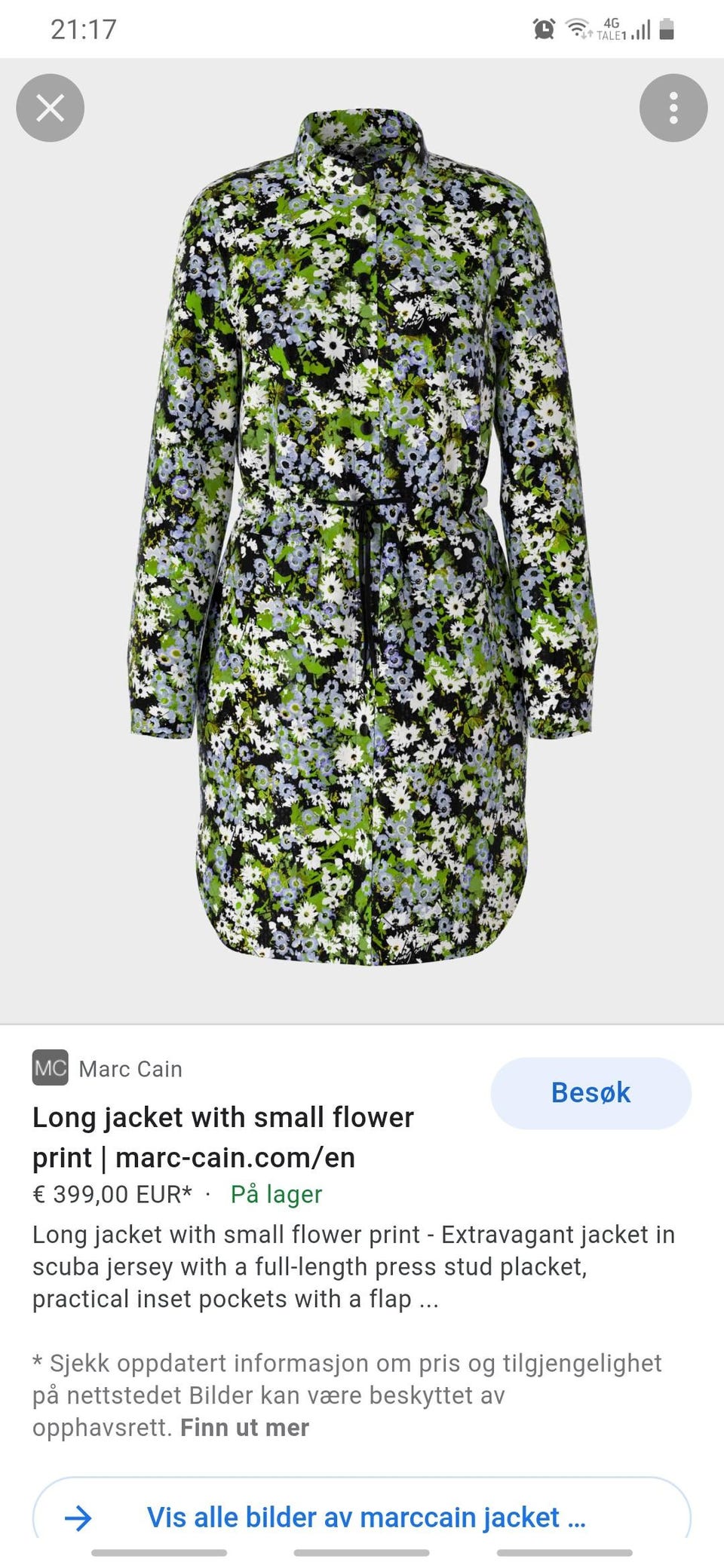Screen dimensions: 724x1568
Task: Tap the Besøk button
Action: (591, 1092)
